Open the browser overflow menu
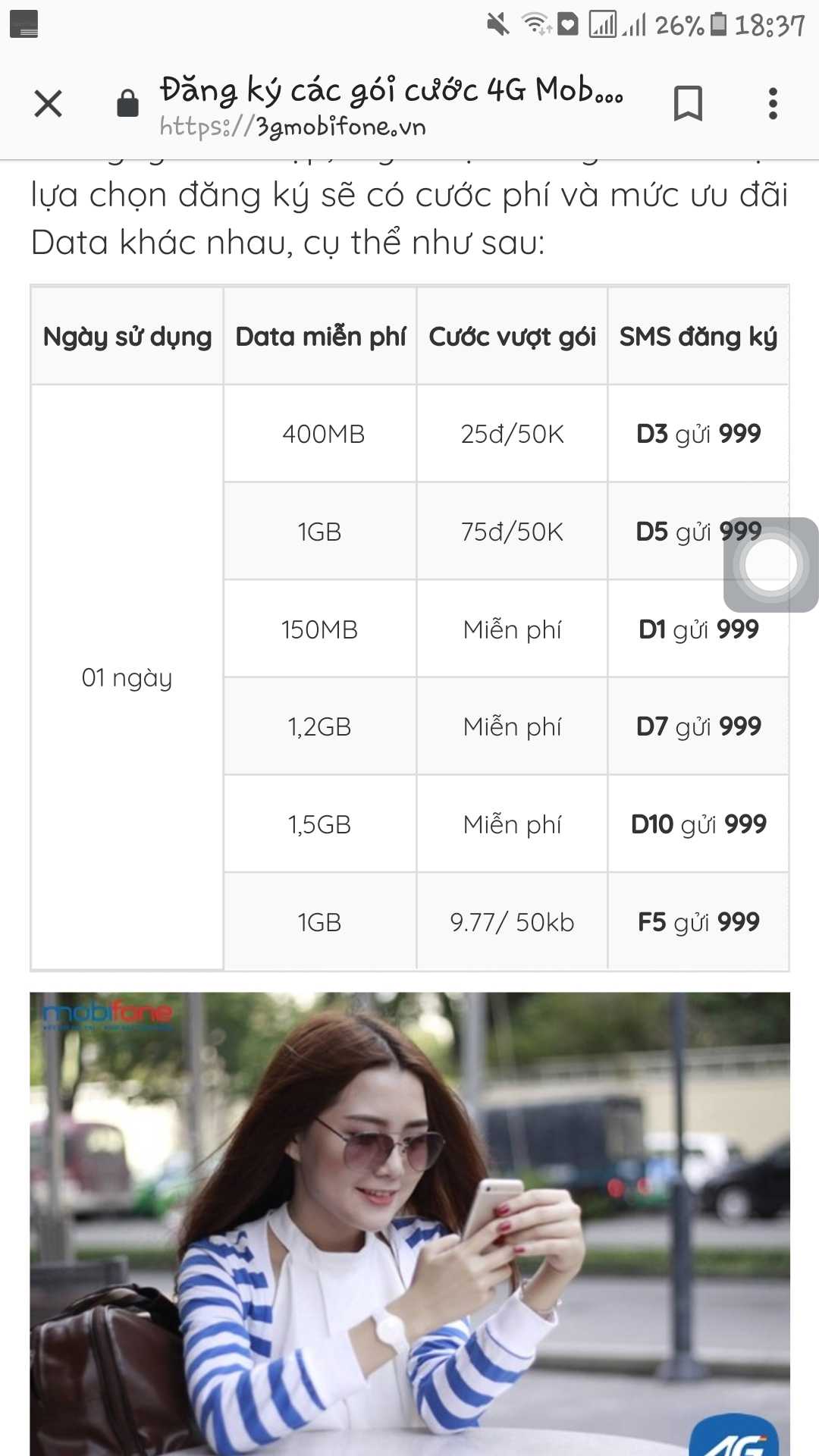Viewport: 819px width, 1456px height. click(772, 104)
